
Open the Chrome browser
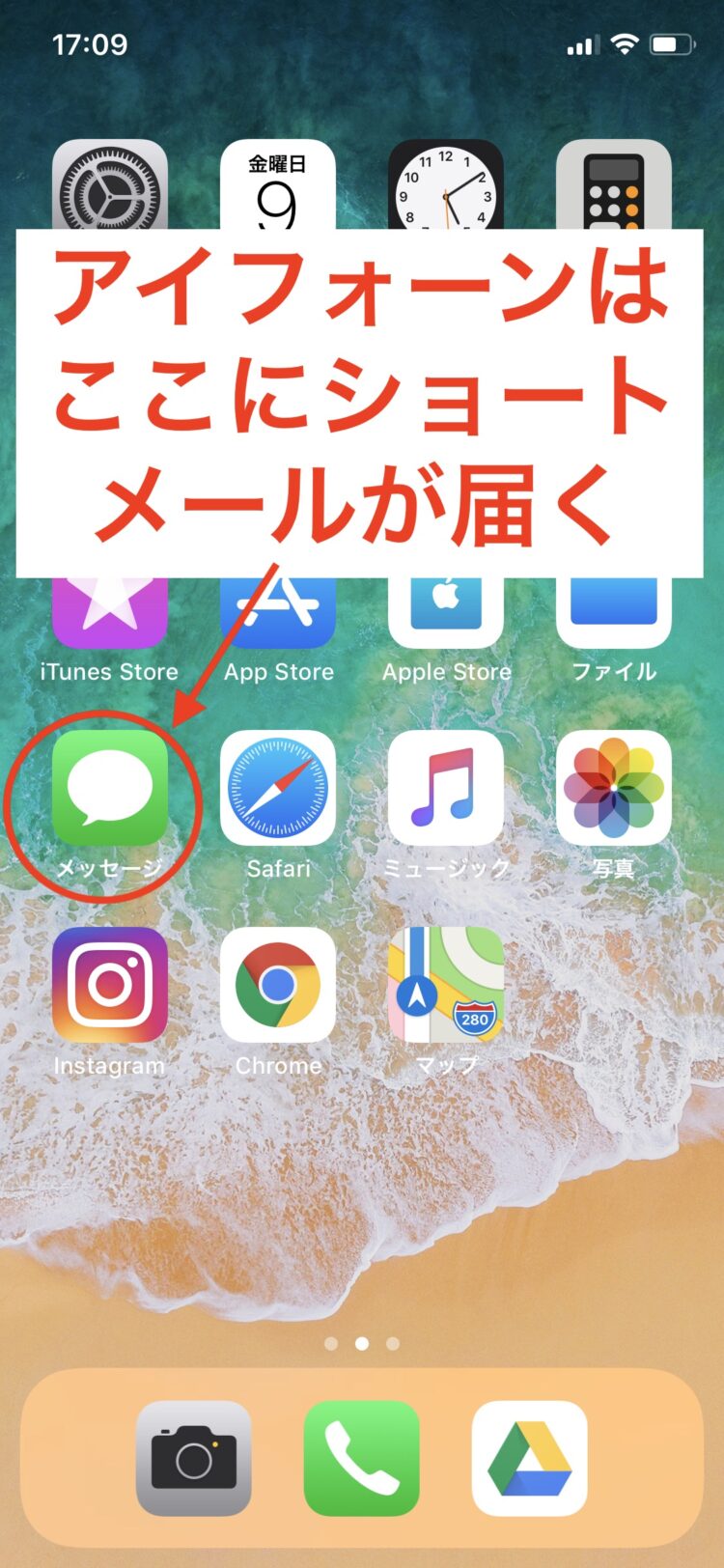(x=278, y=984)
